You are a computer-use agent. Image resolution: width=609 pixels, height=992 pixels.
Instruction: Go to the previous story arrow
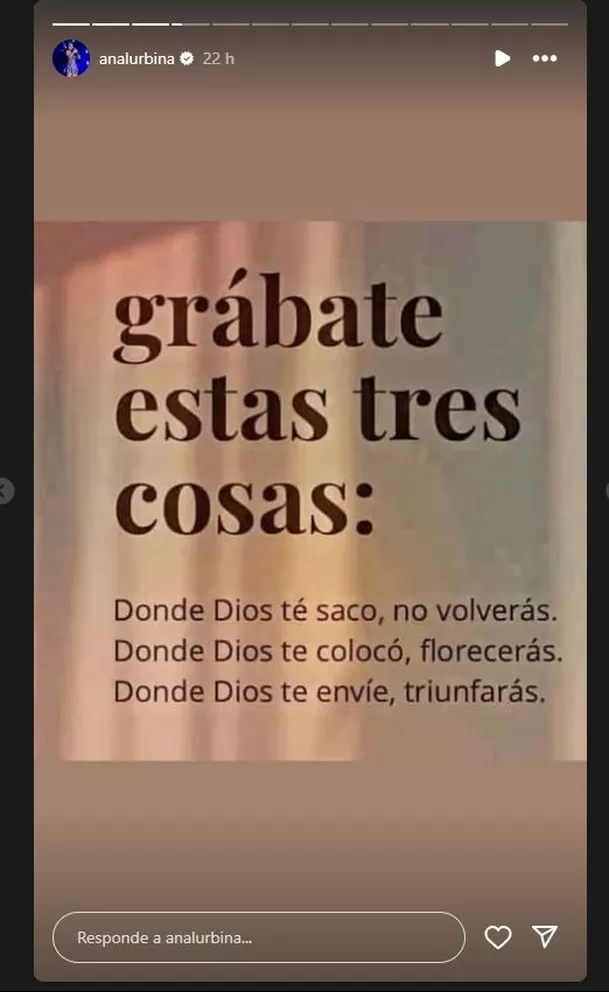(5, 491)
